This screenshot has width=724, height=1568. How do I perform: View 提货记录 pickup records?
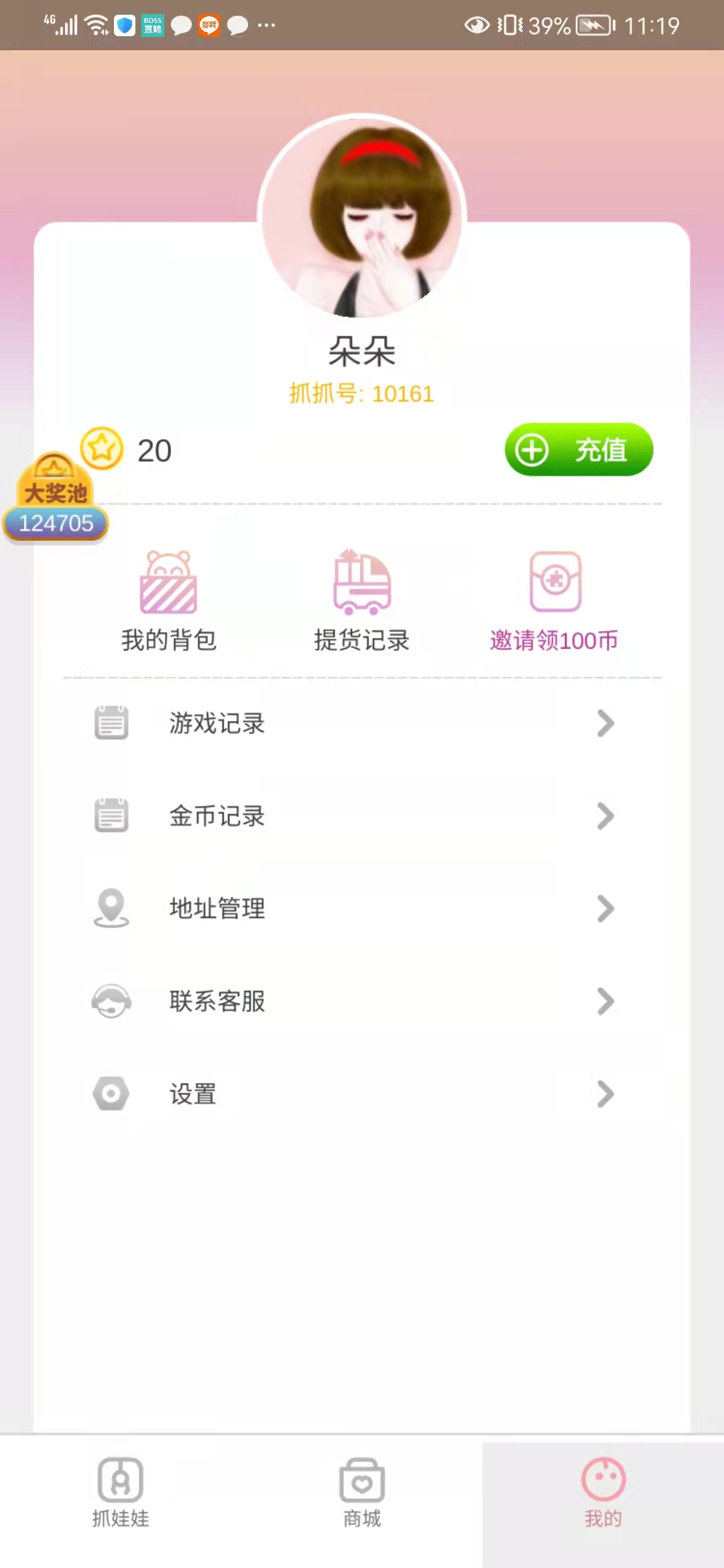[x=362, y=601]
